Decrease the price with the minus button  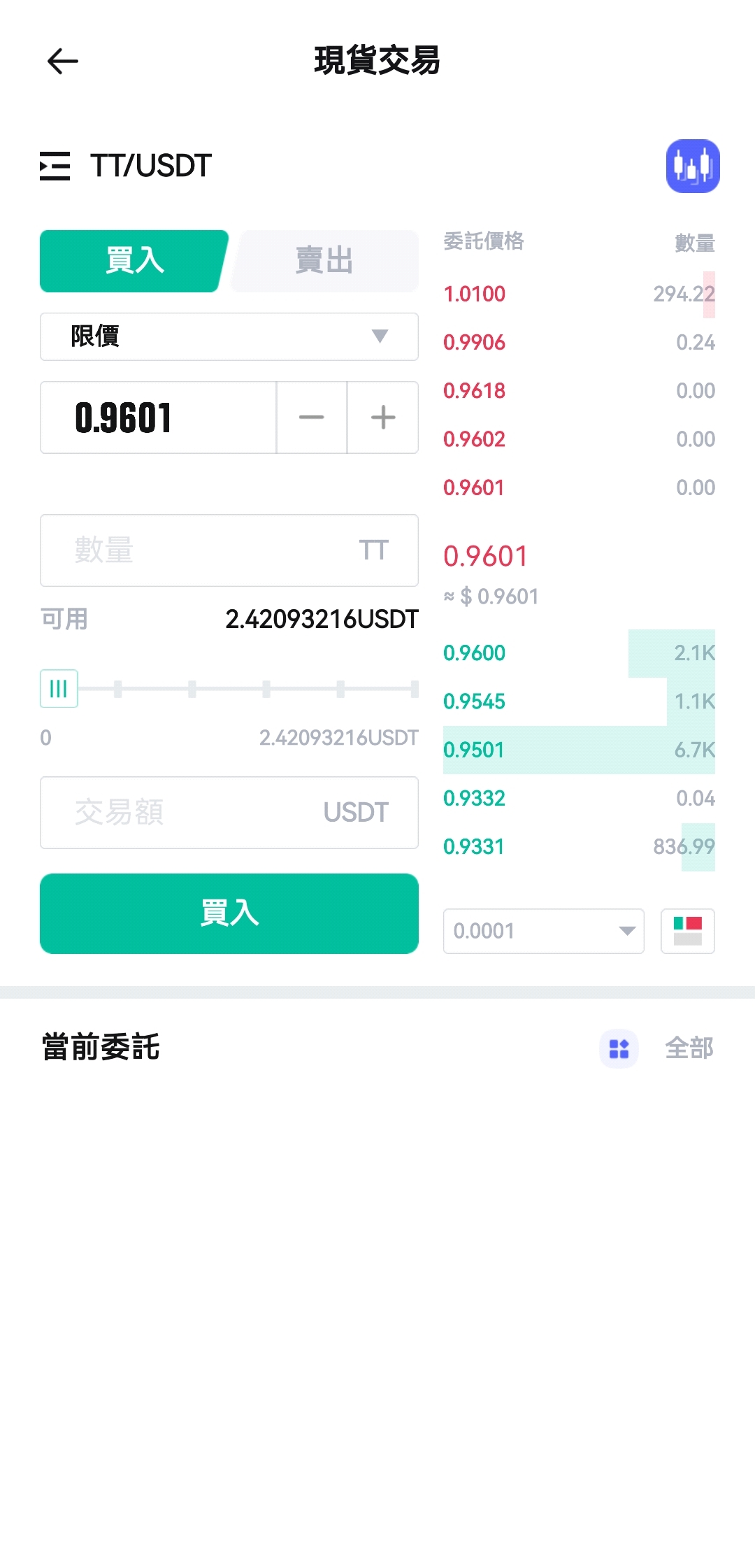[311, 418]
